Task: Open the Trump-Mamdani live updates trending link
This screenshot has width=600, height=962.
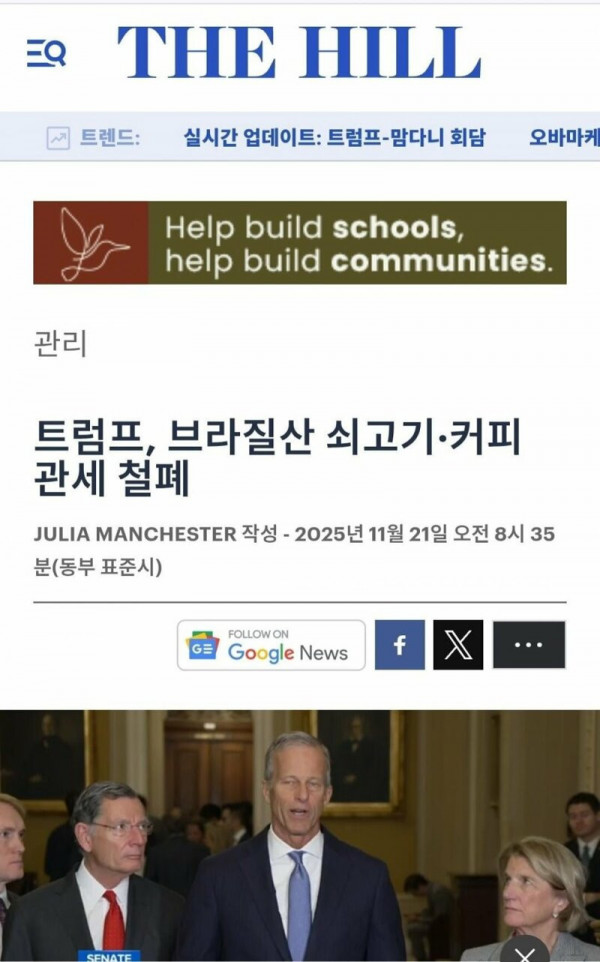Action: [x=334, y=138]
